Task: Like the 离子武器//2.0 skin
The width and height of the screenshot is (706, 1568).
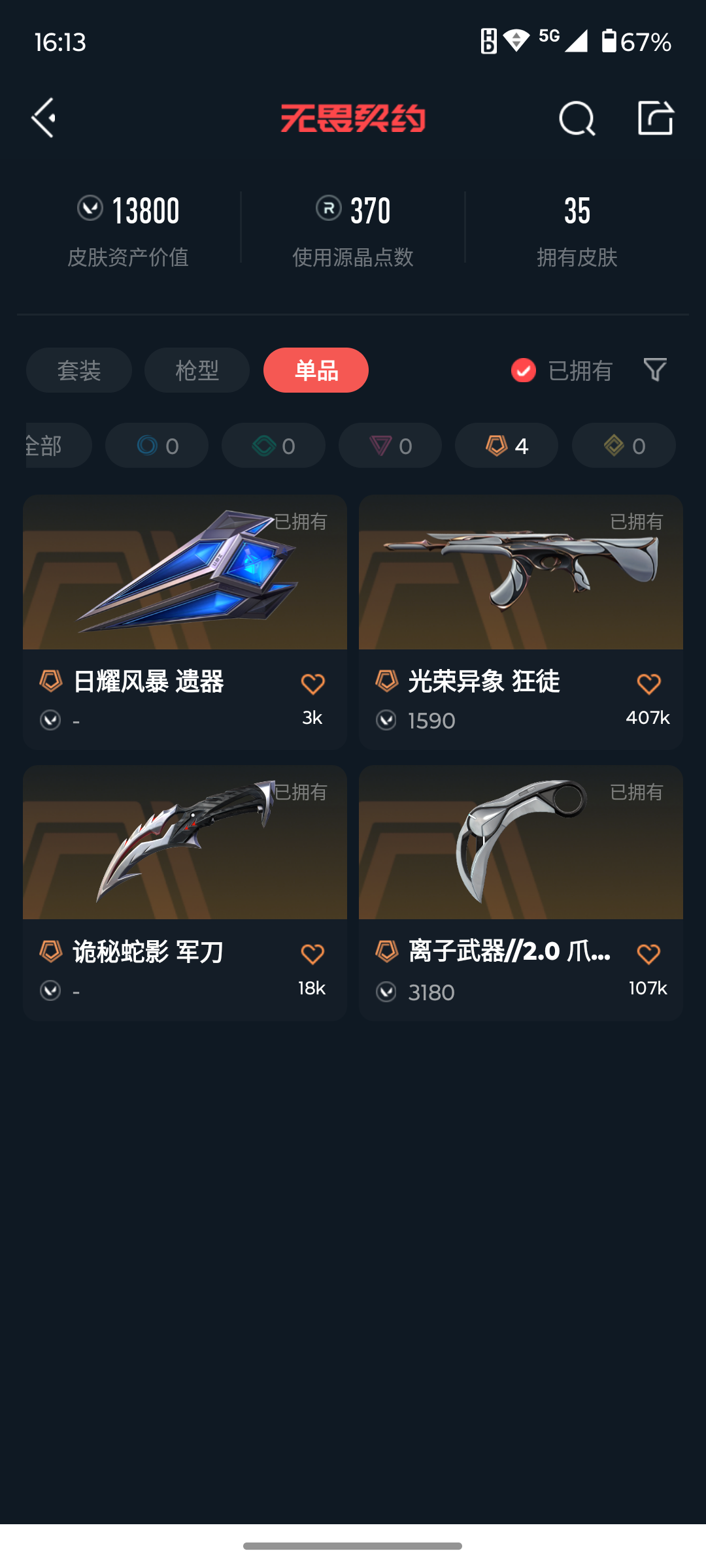Action: 648,955
